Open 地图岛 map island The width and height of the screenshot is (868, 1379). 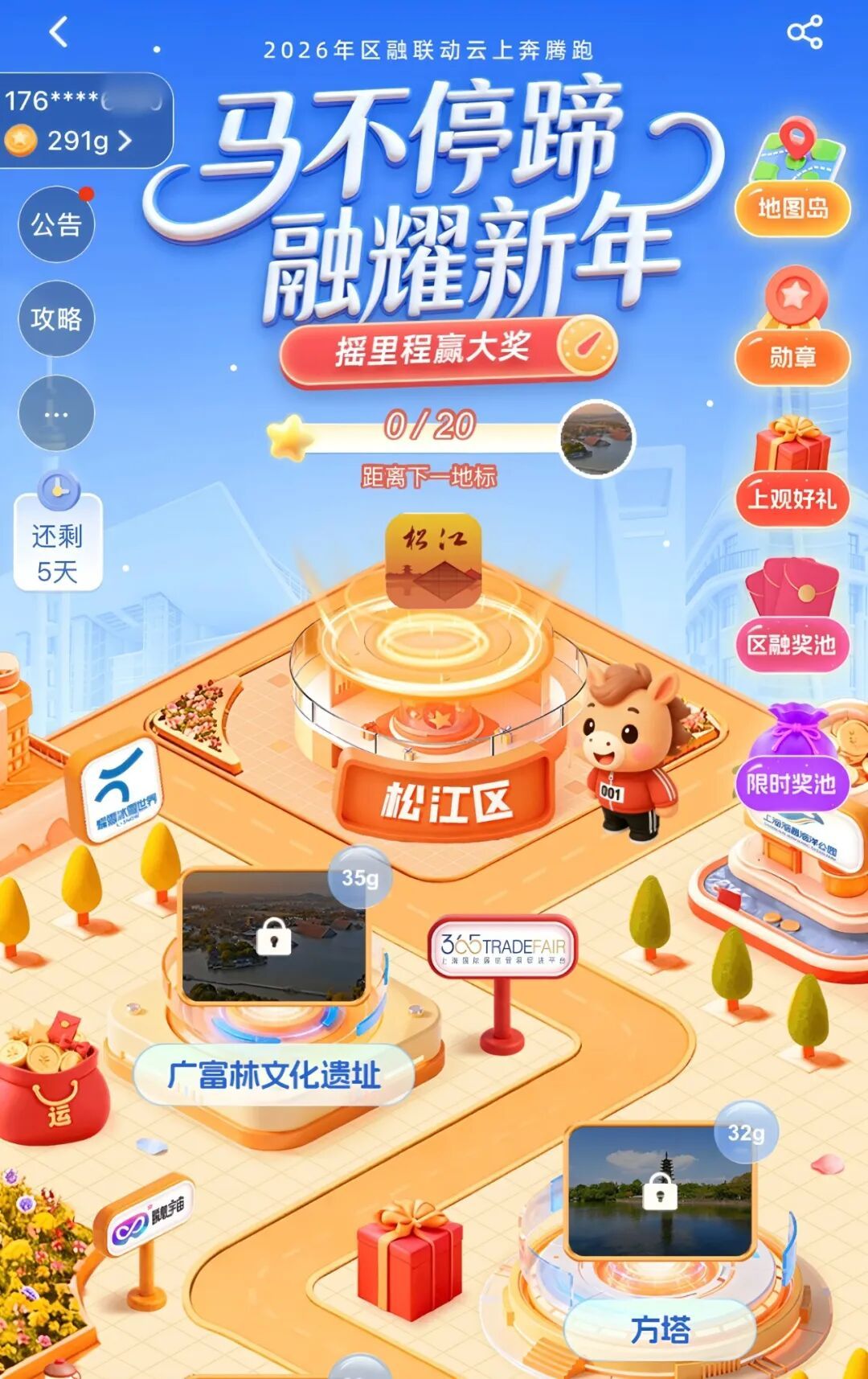792,208
